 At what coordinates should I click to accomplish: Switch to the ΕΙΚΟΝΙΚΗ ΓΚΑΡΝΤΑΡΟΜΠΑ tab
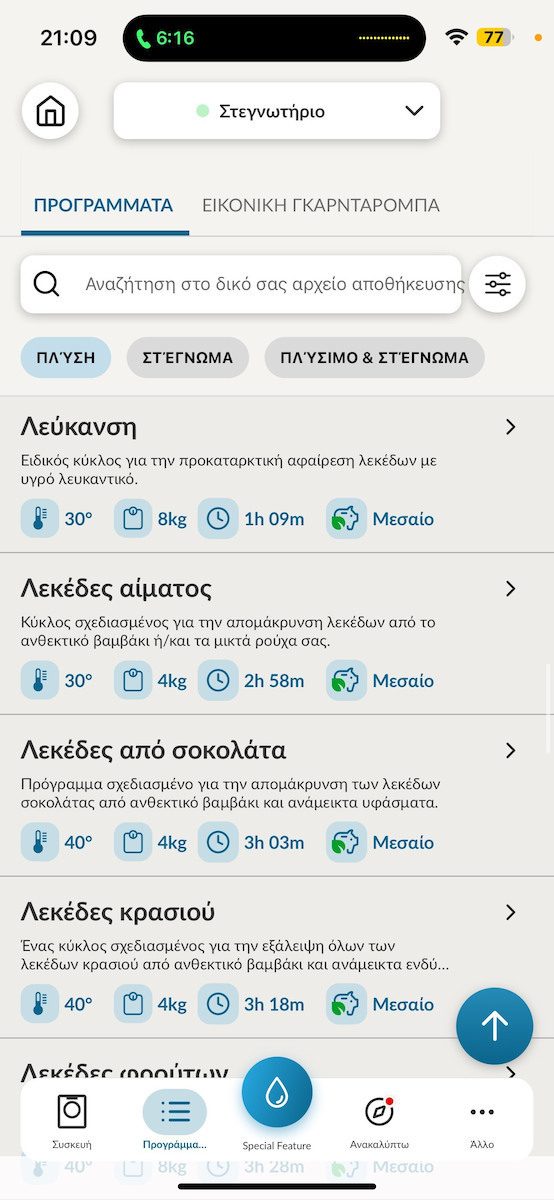(321, 205)
